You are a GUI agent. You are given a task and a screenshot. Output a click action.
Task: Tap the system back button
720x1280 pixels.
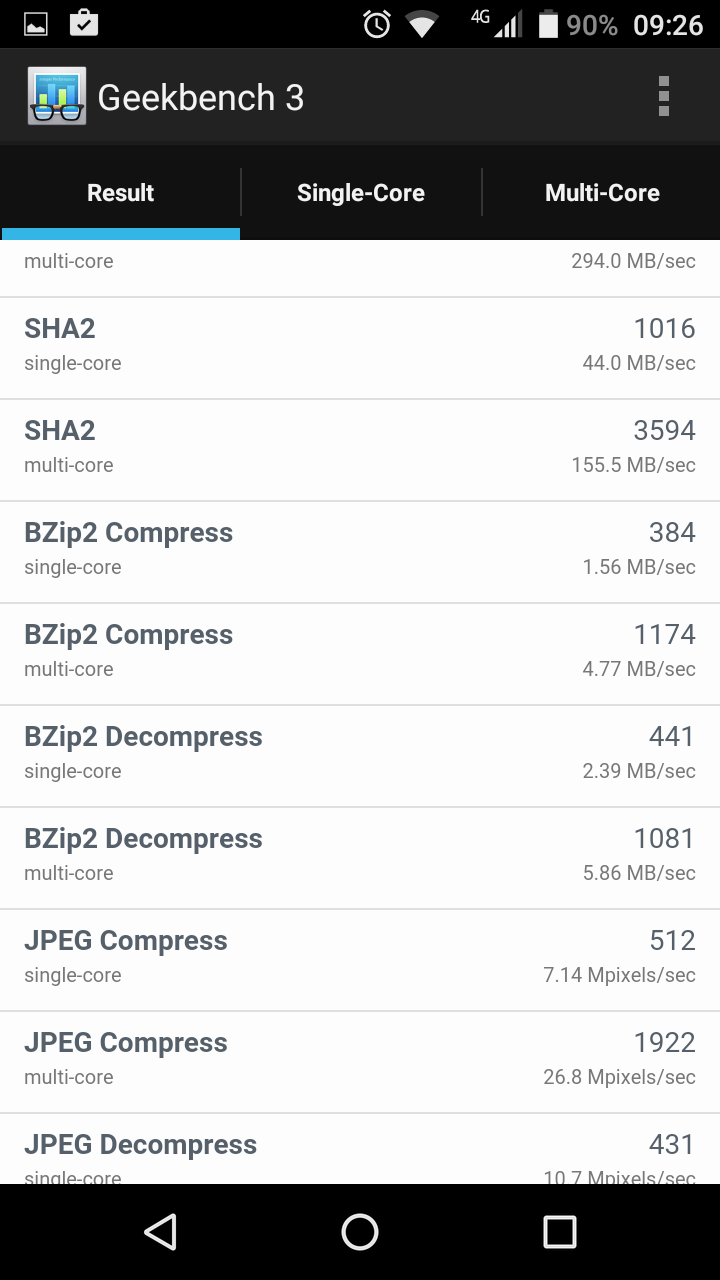pyautogui.click(x=160, y=1232)
